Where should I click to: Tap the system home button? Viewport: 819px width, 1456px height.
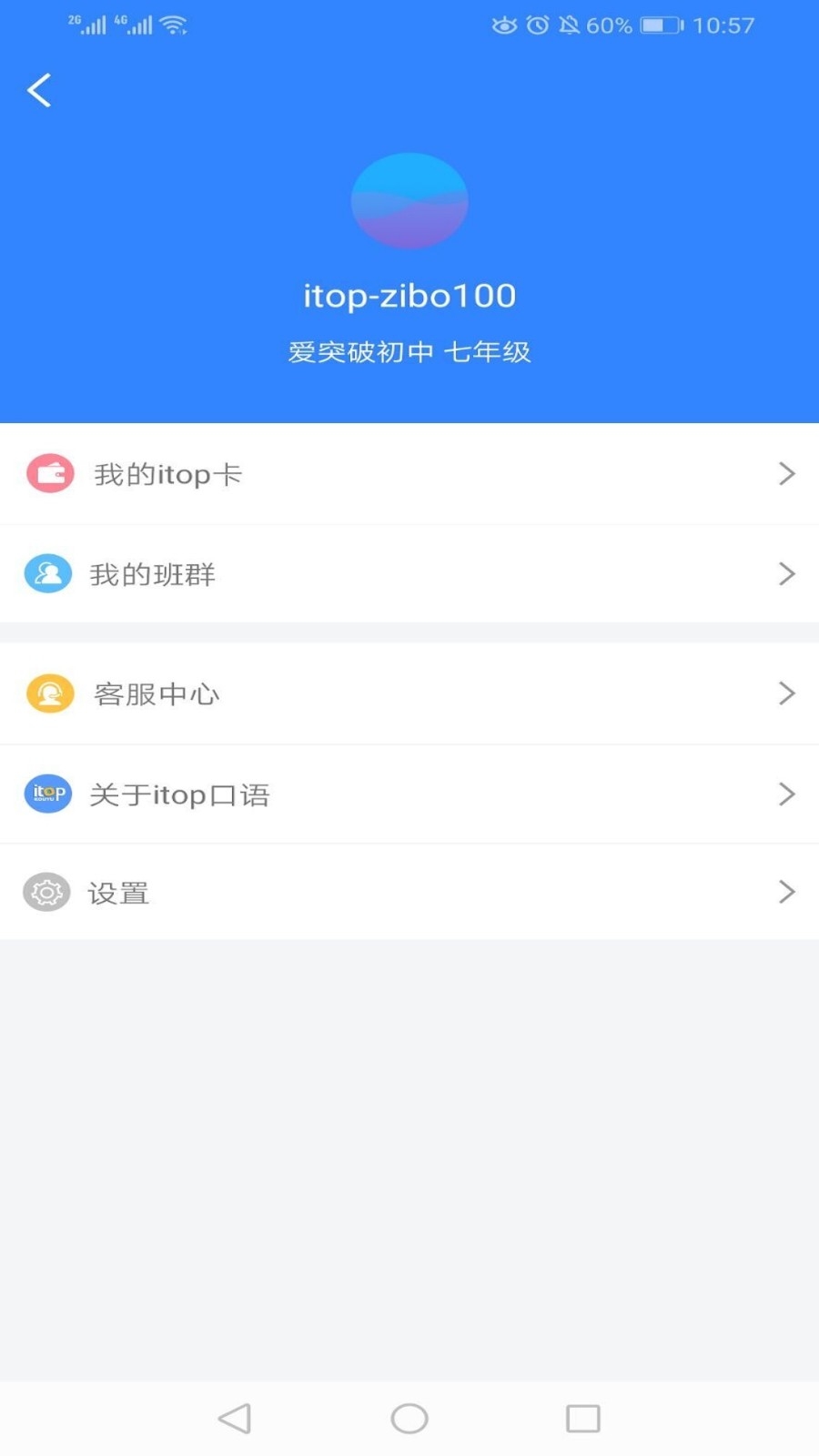coord(409,1418)
